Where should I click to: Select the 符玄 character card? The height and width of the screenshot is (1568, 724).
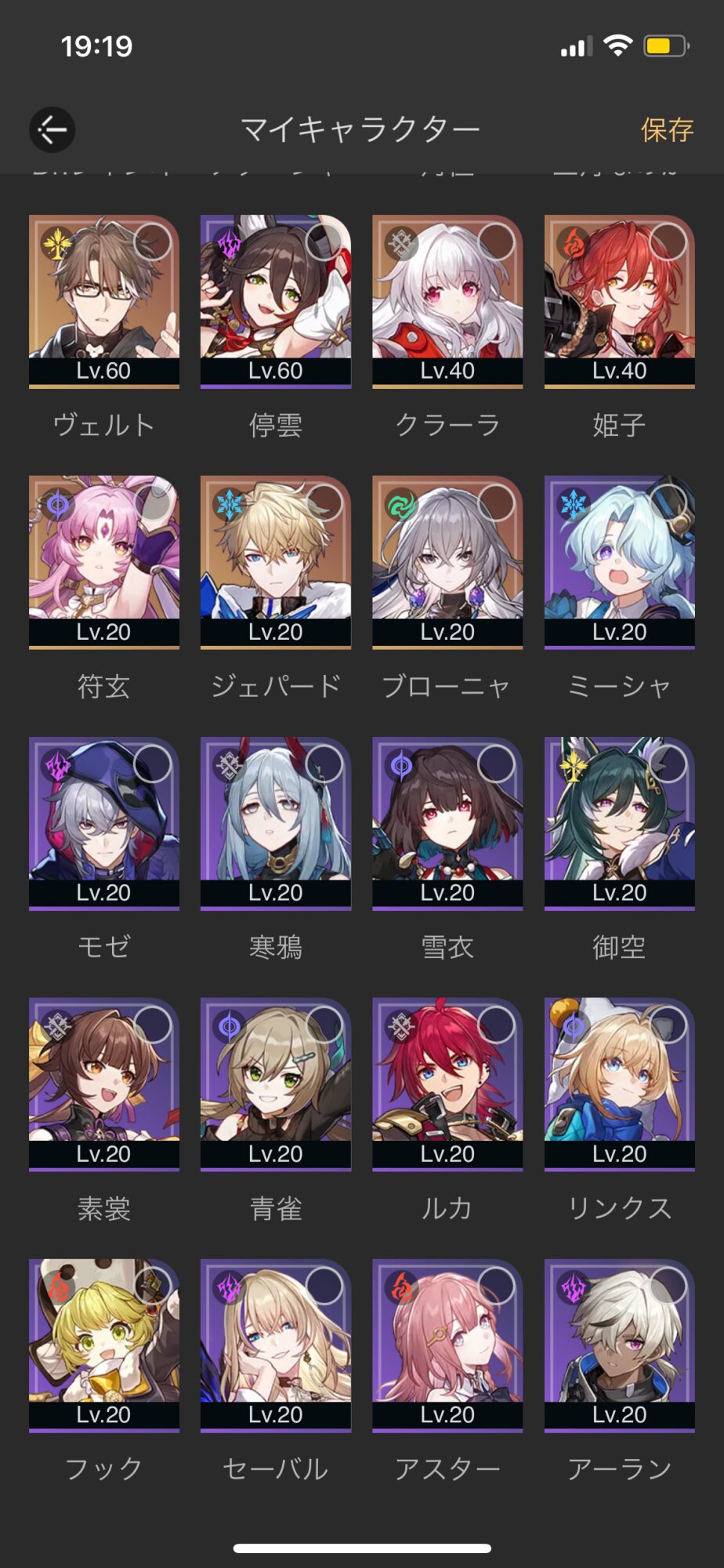click(x=104, y=563)
